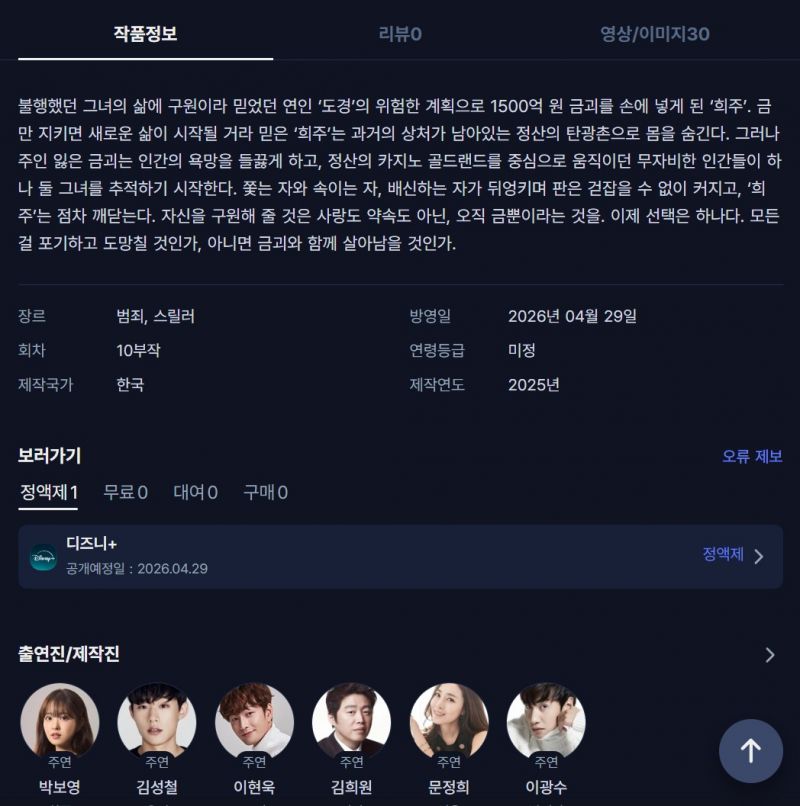Open actor 김성철's profile
Image resolution: width=800 pixels, height=806 pixels.
(157, 722)
